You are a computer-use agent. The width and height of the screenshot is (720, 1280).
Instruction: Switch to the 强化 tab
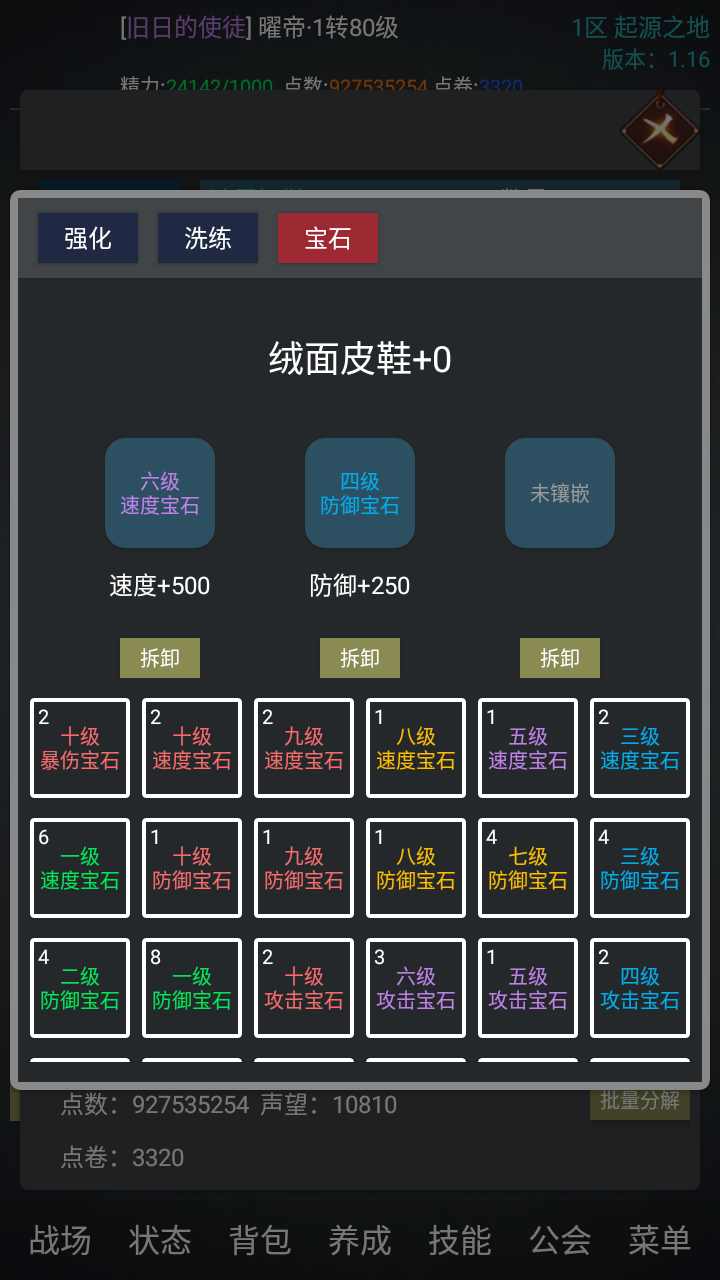click(x=87, y=238)
